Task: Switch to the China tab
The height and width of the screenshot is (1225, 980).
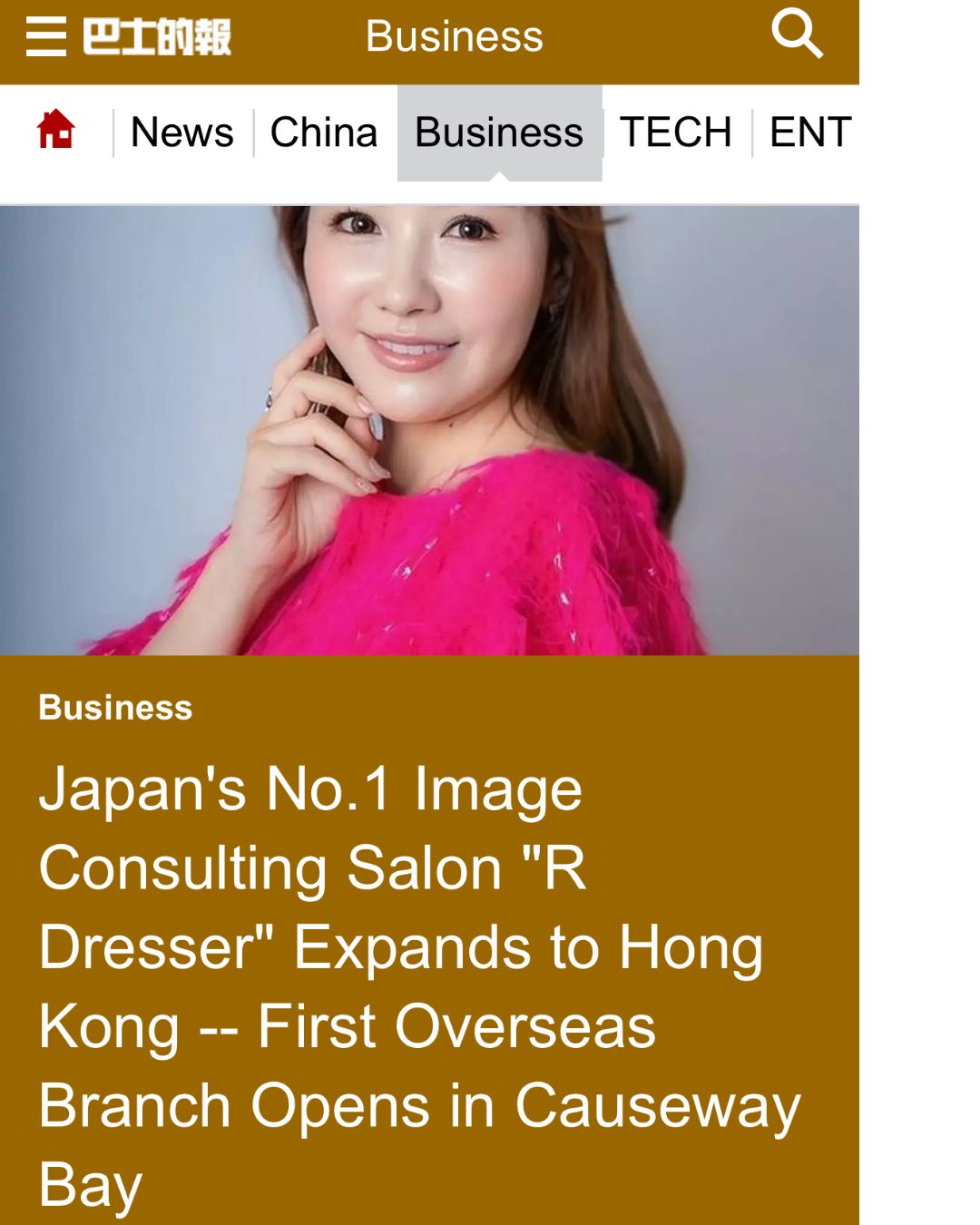Action: [324, 132]
